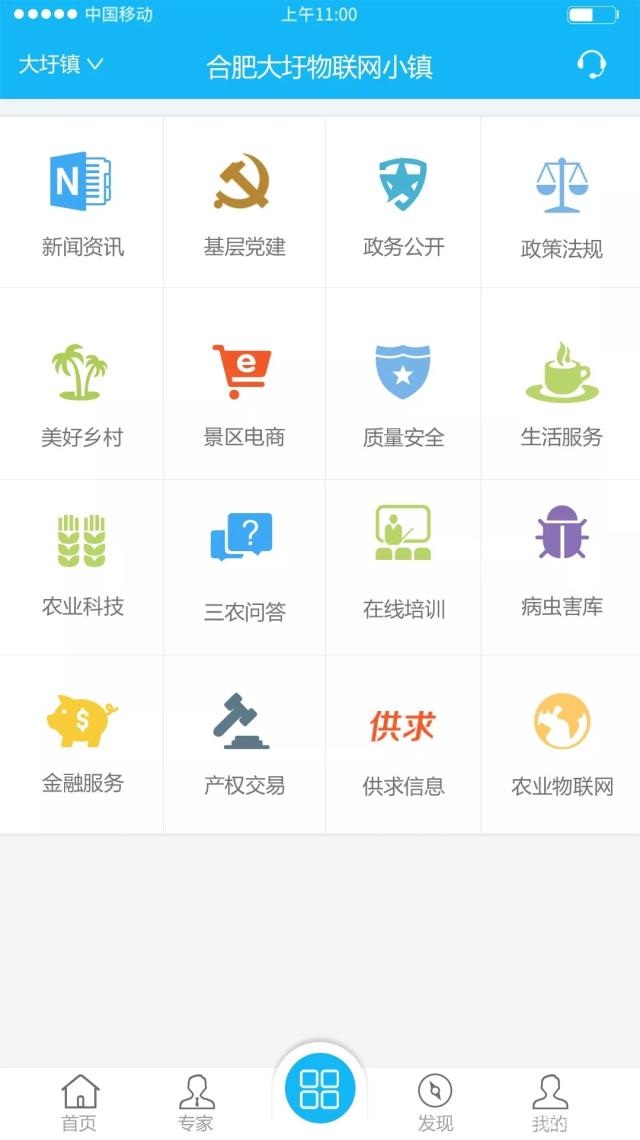Start 在线培训 online training
This screenshot has width=640, height=1140.
coord(403,567)
